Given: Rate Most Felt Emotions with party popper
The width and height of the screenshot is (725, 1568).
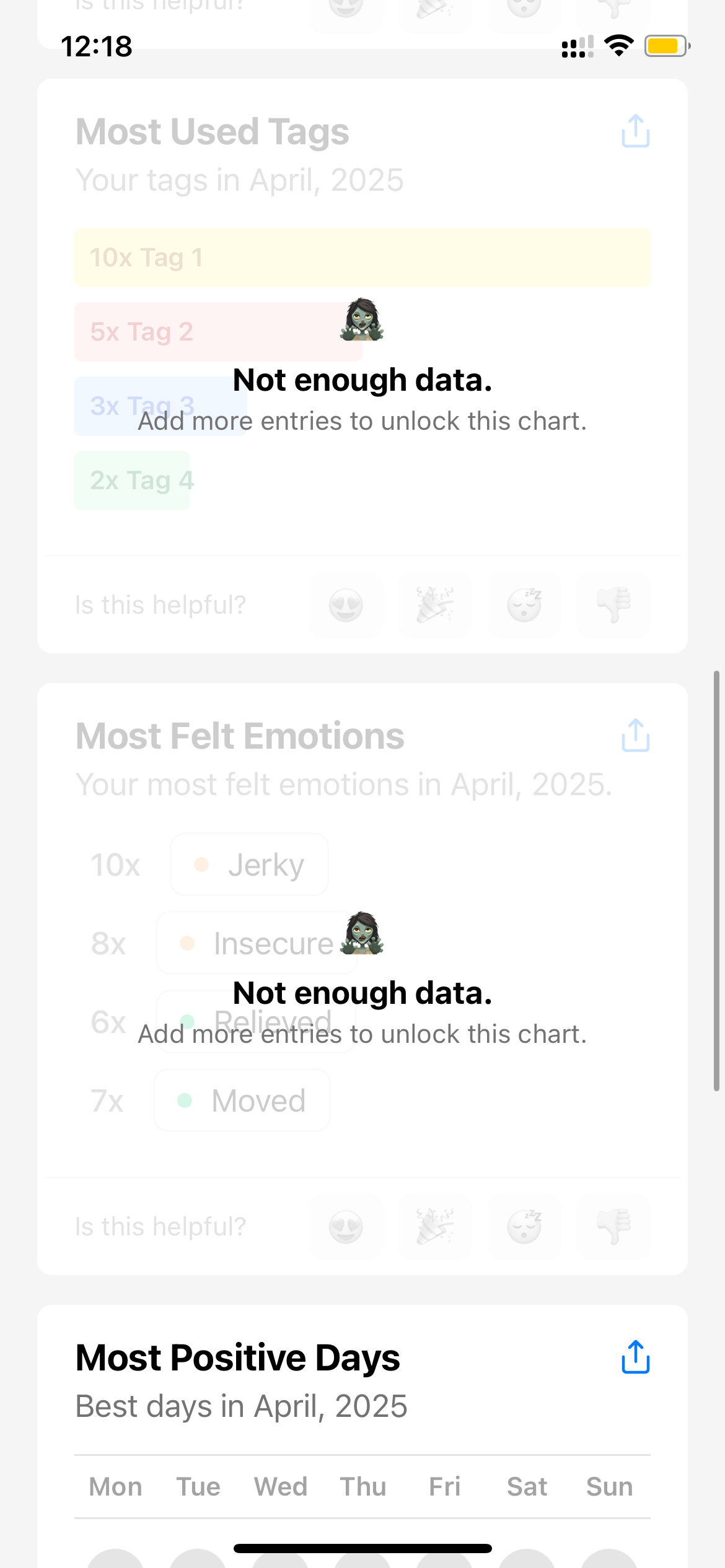Looking at the screenshot, I should (435, 1227).
